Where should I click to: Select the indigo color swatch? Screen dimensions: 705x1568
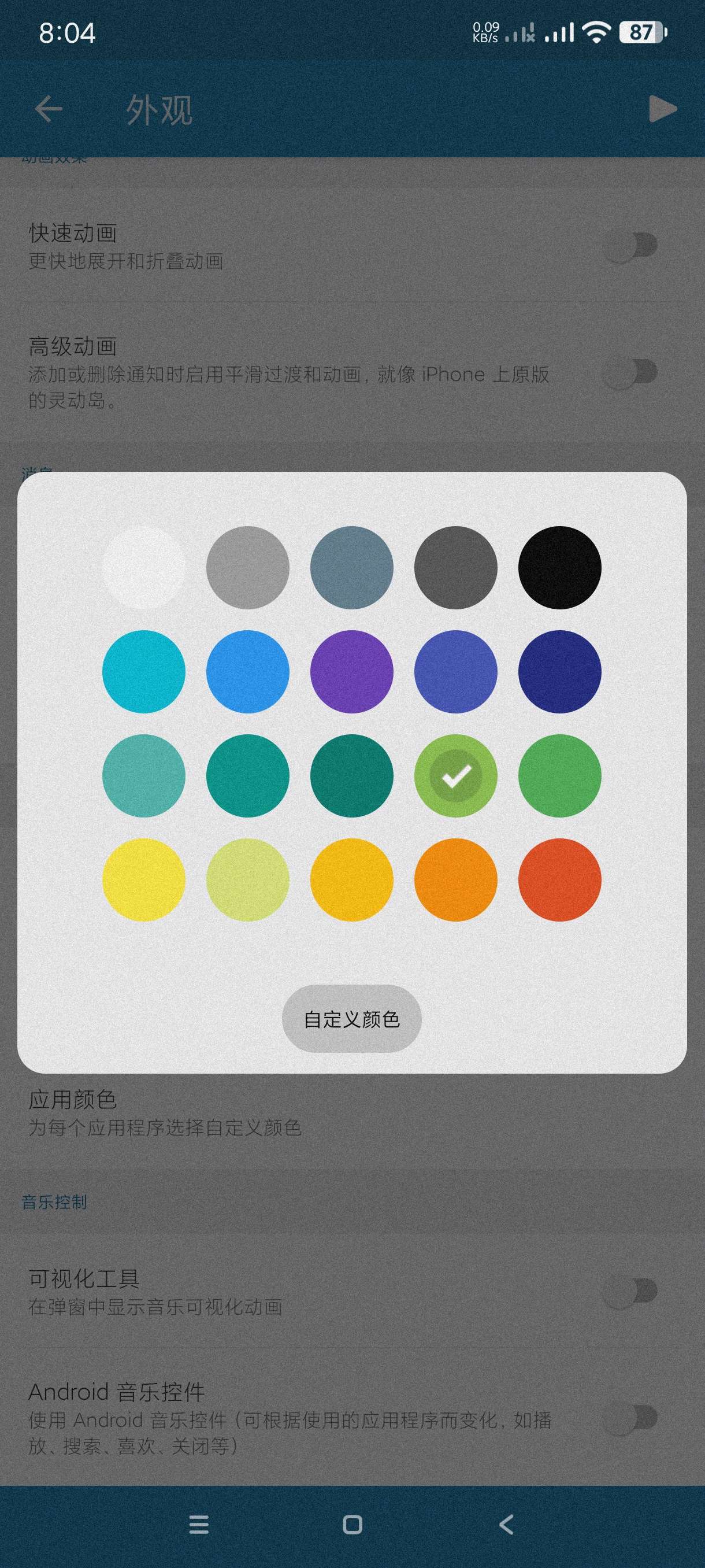455,671
